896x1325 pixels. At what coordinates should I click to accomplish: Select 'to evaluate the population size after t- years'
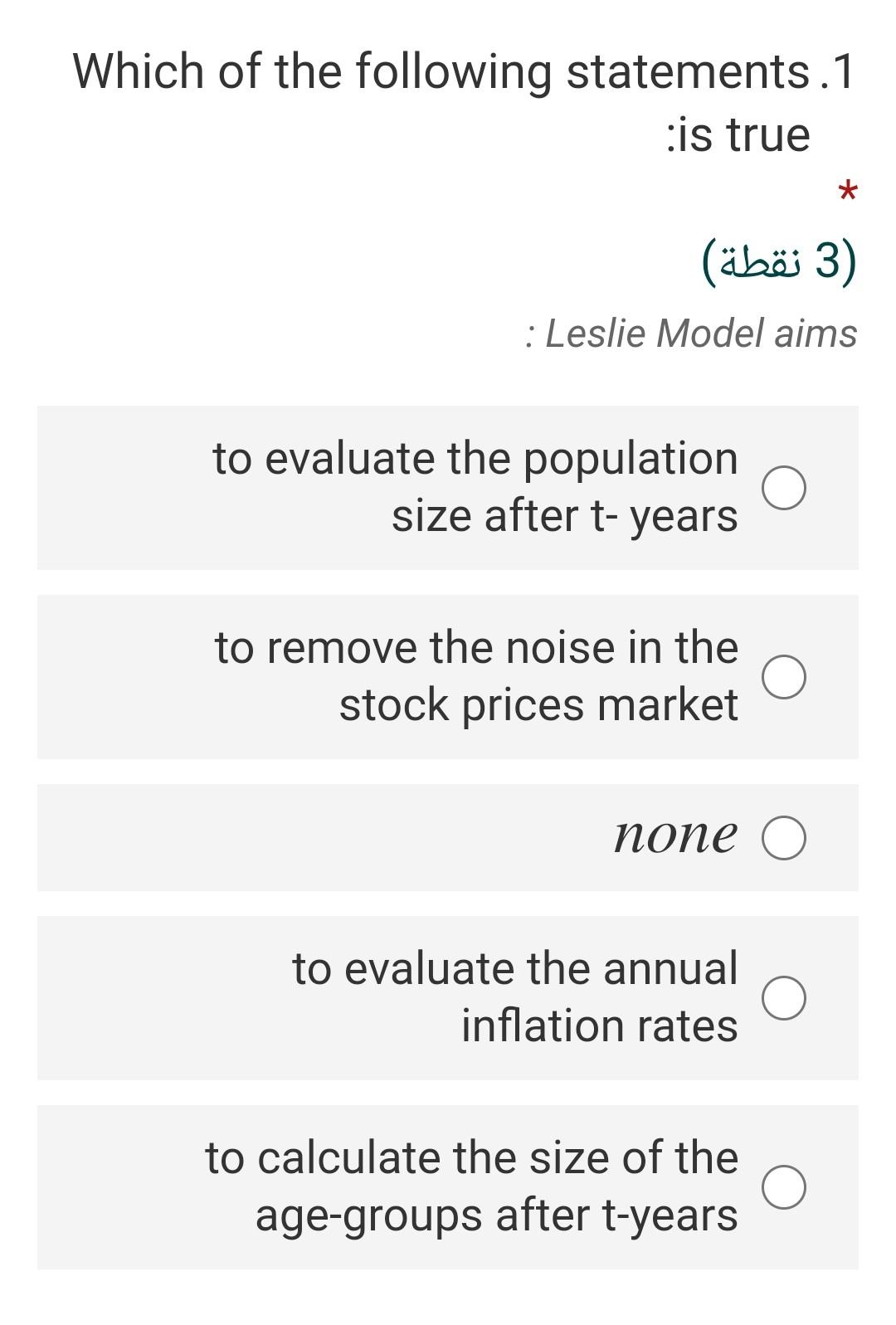pyautogui.click(x=783, y=488)
